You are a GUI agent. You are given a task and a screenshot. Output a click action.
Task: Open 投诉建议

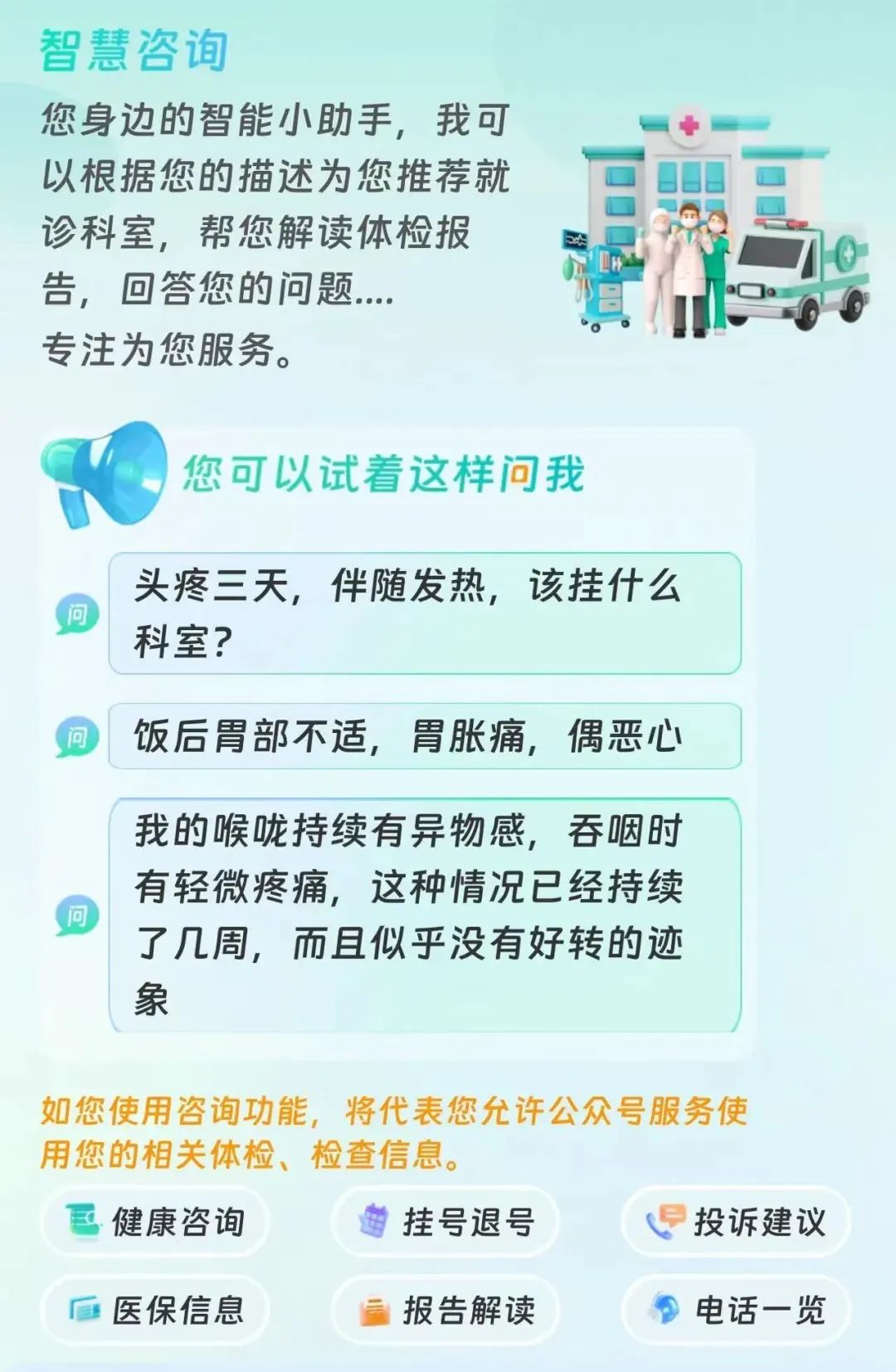[x=737, y=1222]
